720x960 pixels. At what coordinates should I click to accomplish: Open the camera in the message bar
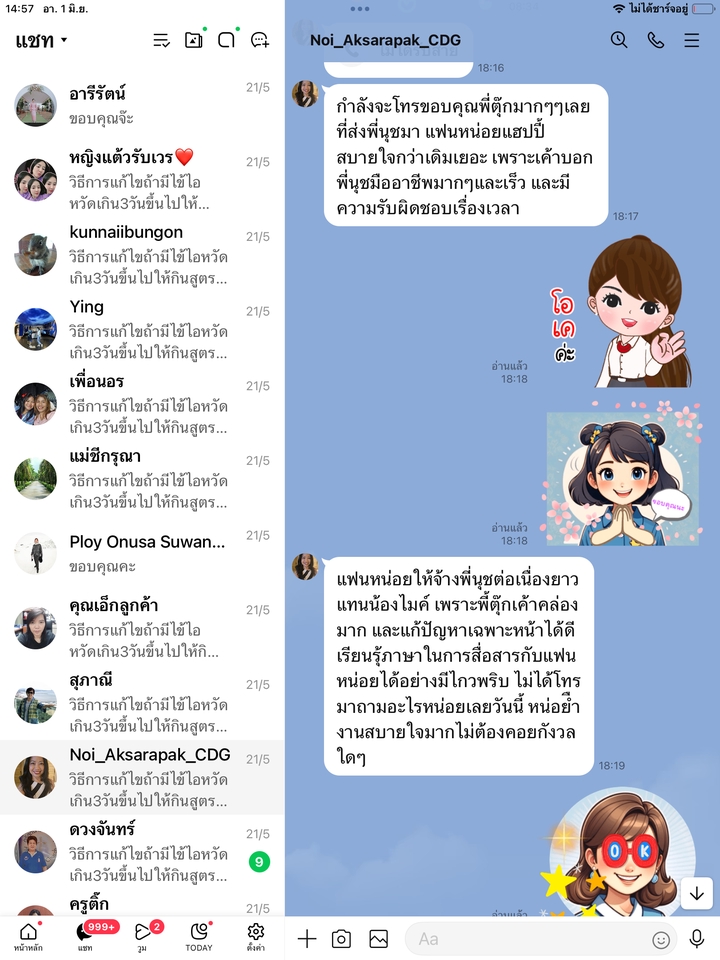pyautogui.click(x=341, y=939)
